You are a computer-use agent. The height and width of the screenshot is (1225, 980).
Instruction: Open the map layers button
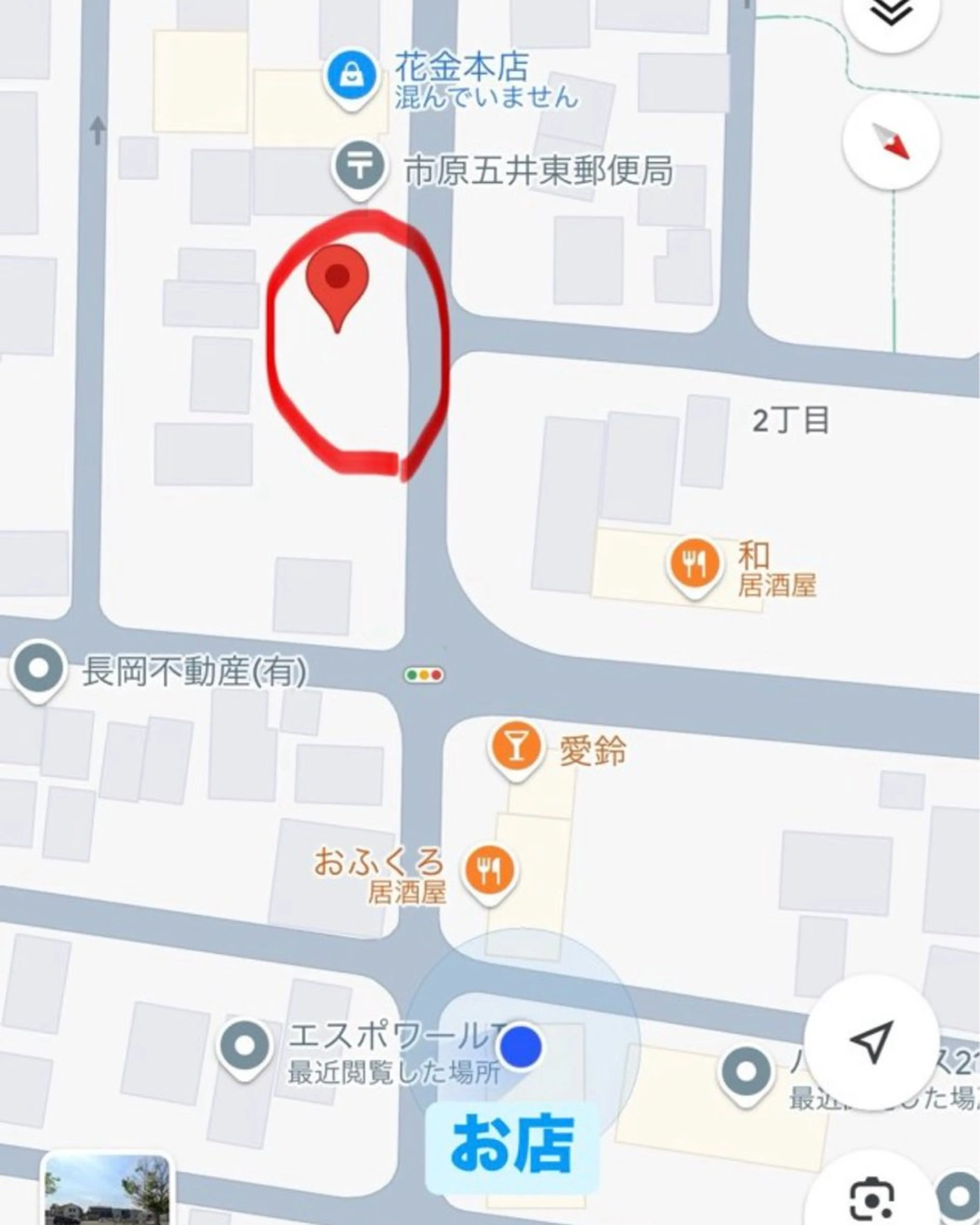coord(890,14)
